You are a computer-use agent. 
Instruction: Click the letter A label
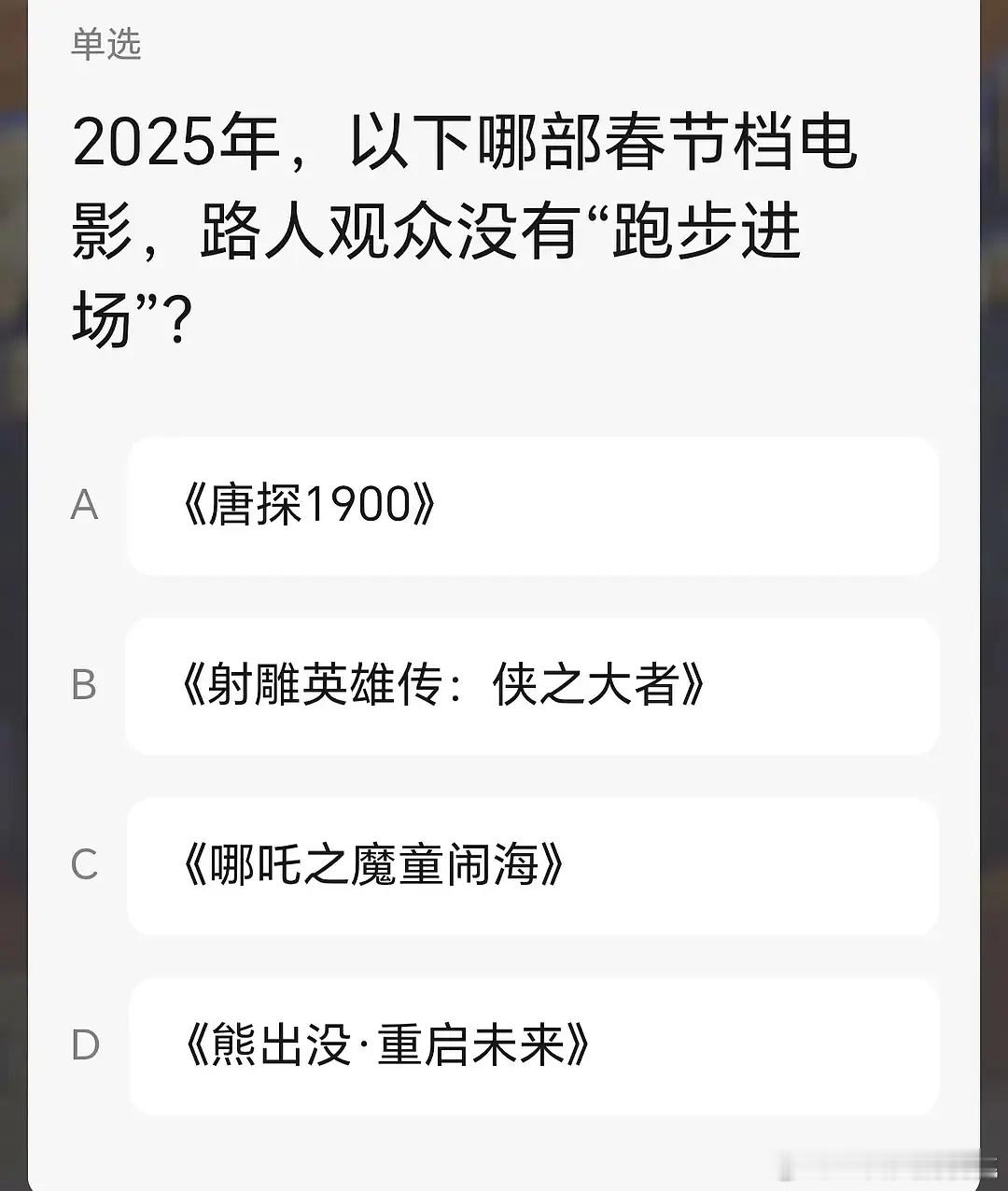[86, 505]
